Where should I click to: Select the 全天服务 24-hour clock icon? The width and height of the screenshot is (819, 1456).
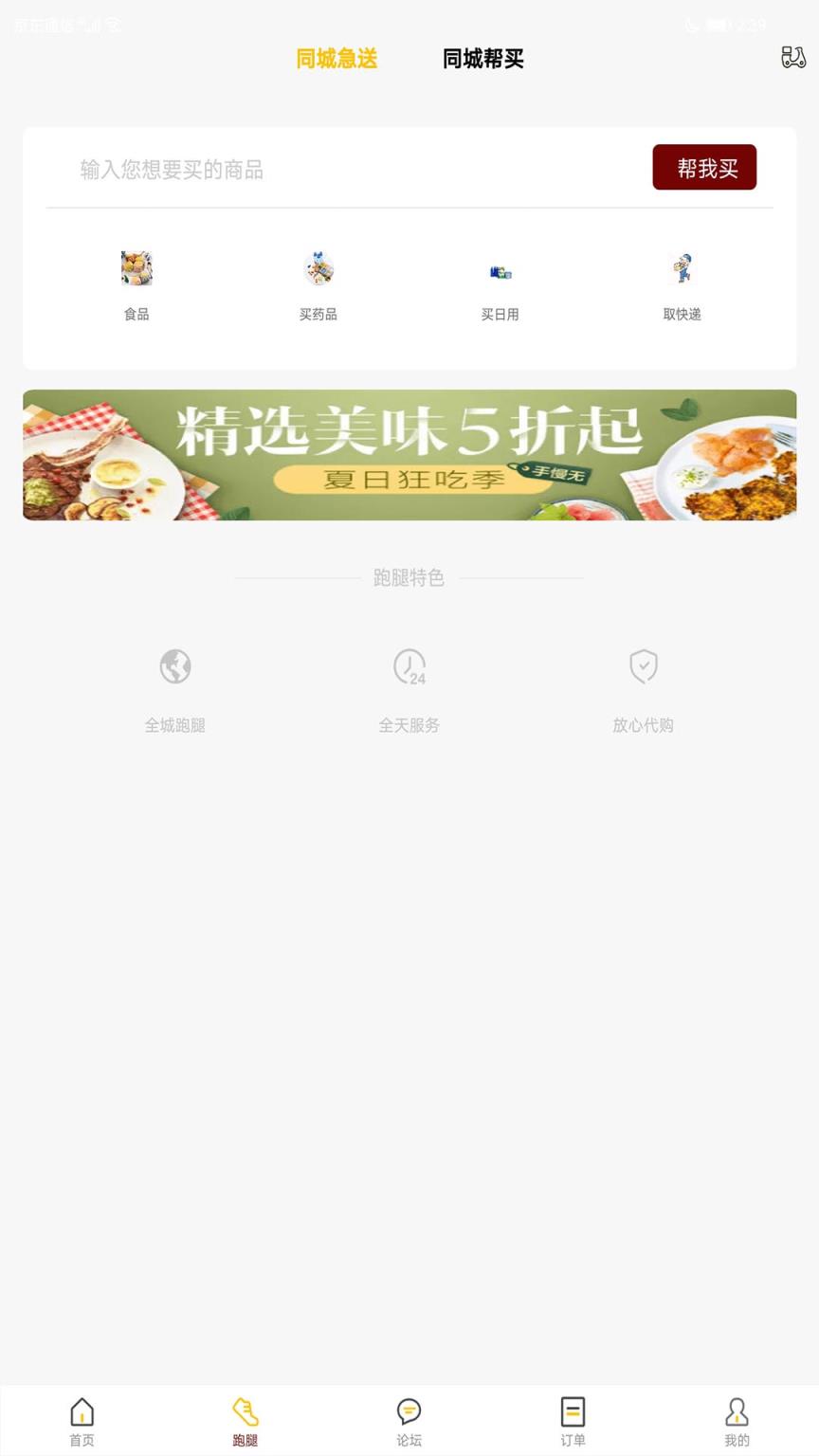pos(408,666)
